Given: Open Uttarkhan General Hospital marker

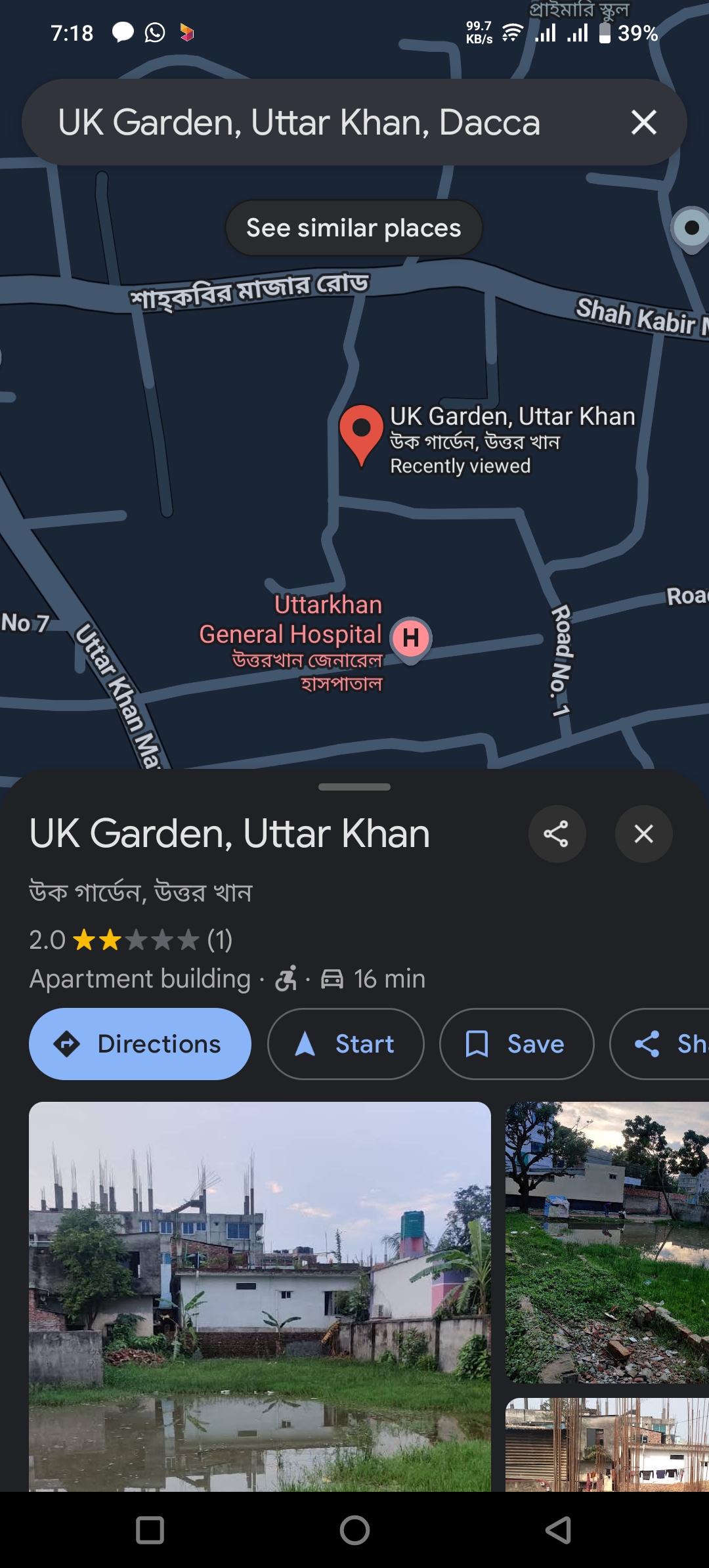Looking at the screenshot, I should [x=411, y=639].
